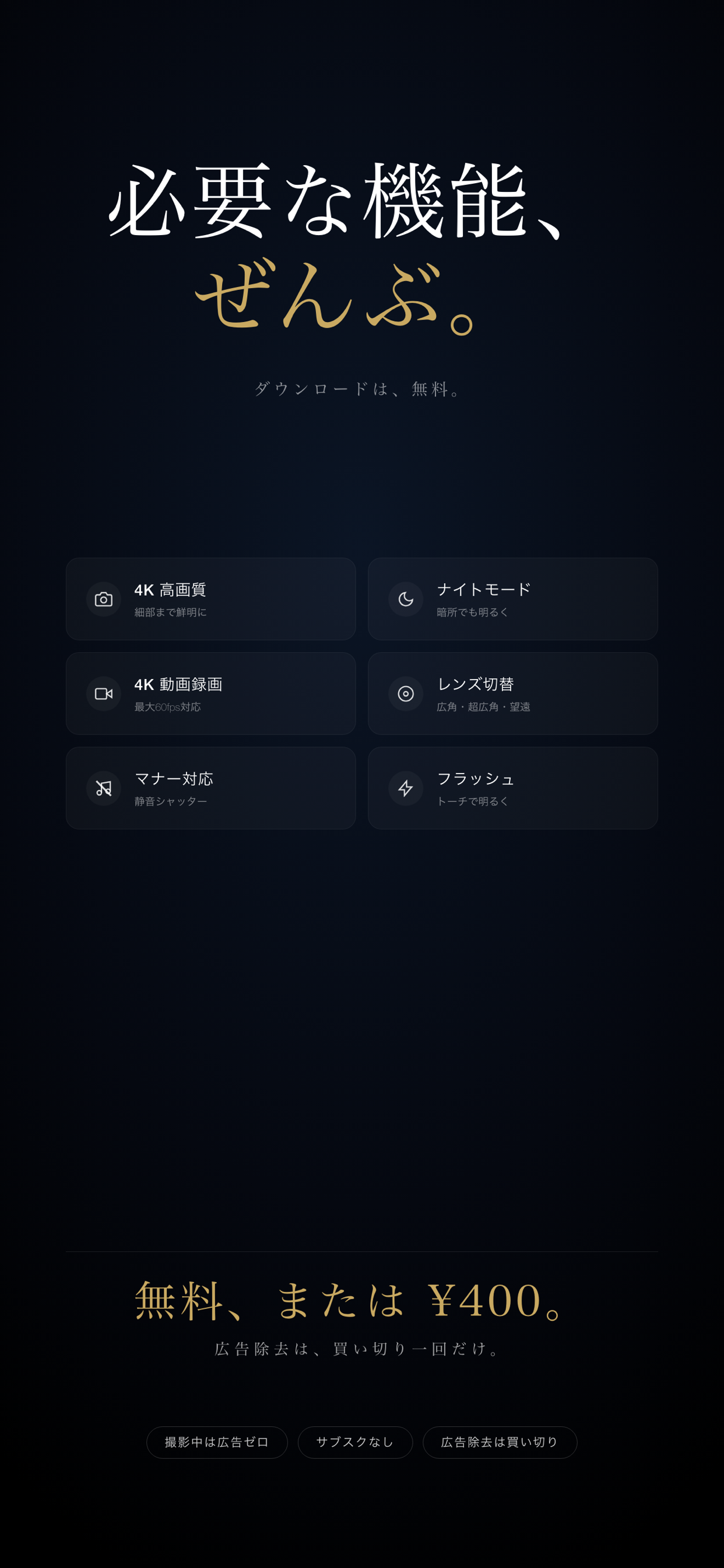This screenshot has height=1568, width=724.
Task: Select the 4K 高画質 feature card
Action: click(x=211, y=600)
